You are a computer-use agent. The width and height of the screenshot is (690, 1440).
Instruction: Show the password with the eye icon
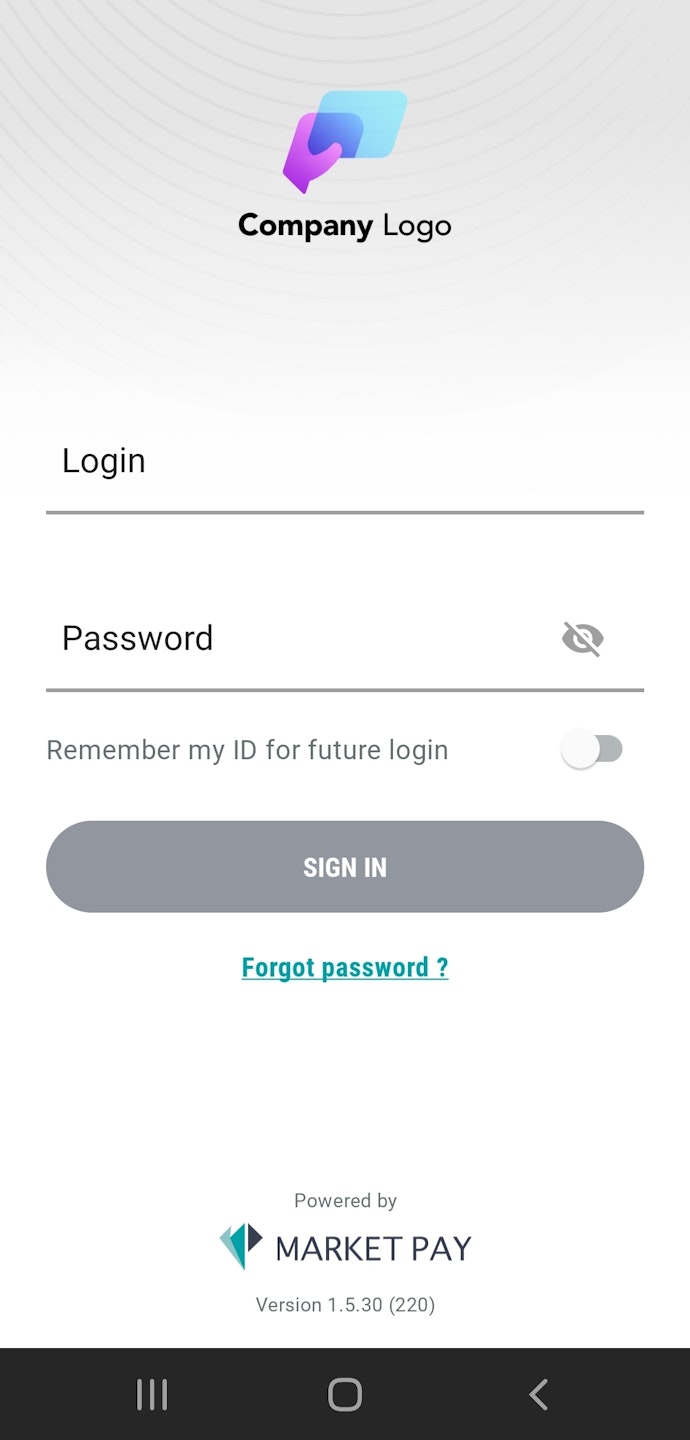(583, 638)
